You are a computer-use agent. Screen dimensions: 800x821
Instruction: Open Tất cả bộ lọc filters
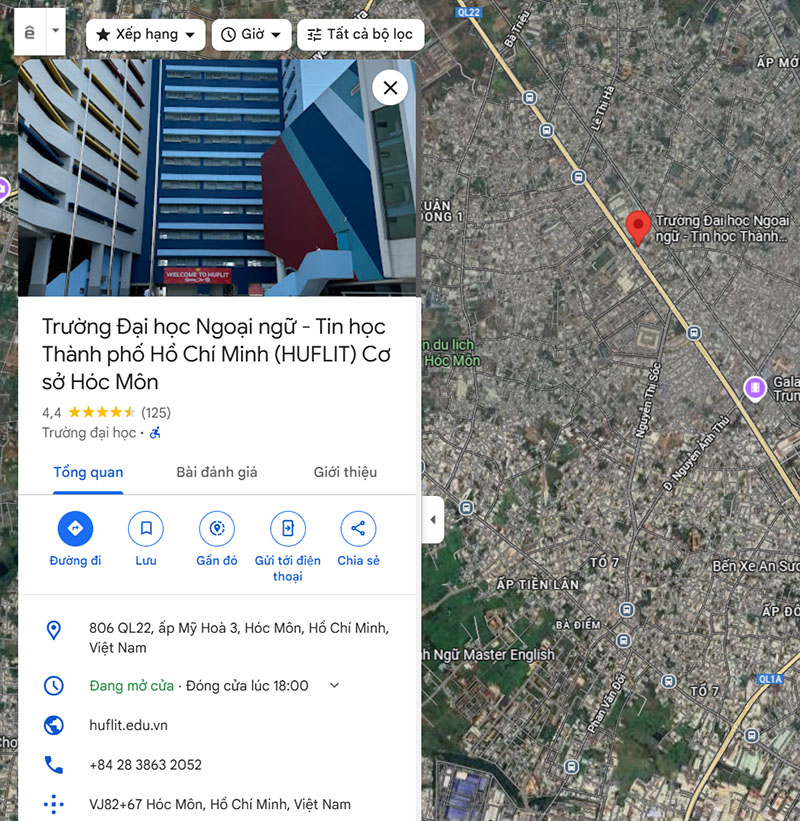[x=360, y=34]
